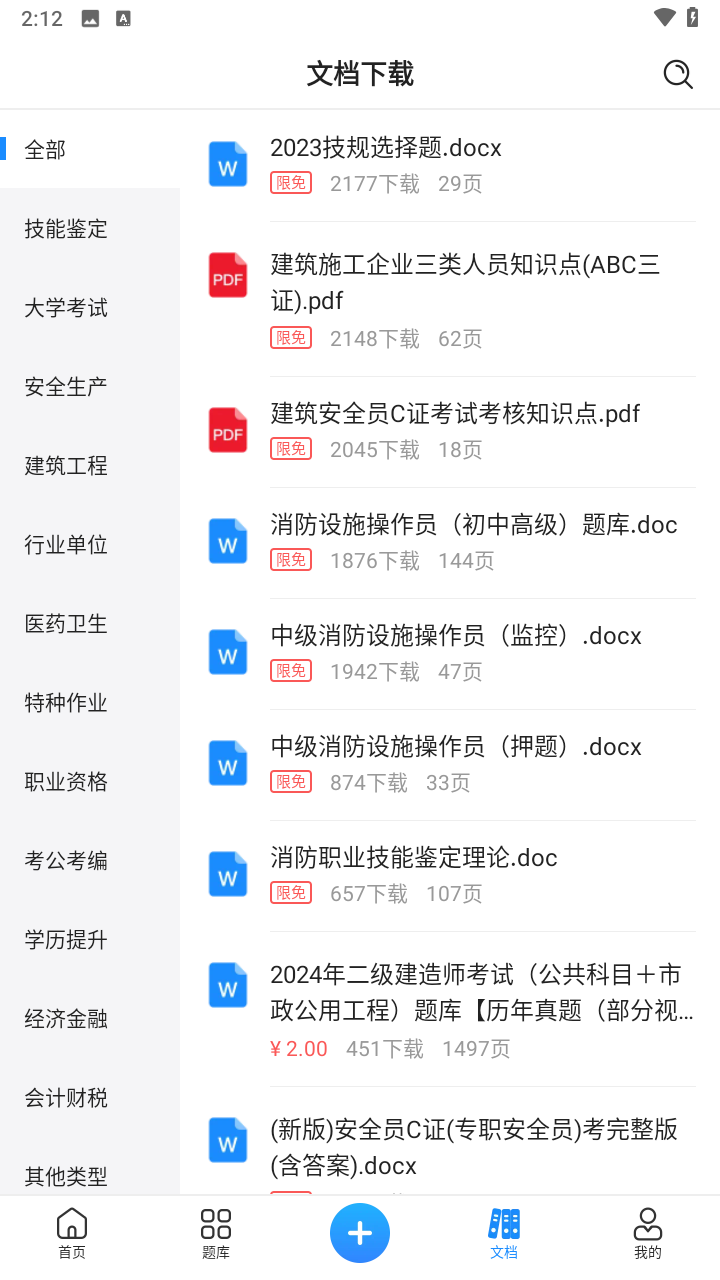Open the search icon on 文档下载 page
This screenshot has height=1280, width=720.
pyautogui.click(x=677, y=74)
